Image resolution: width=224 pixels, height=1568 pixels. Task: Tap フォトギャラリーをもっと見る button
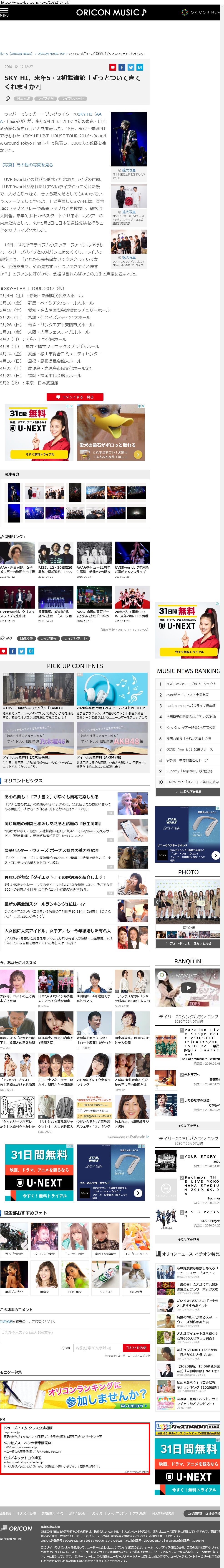187,943
